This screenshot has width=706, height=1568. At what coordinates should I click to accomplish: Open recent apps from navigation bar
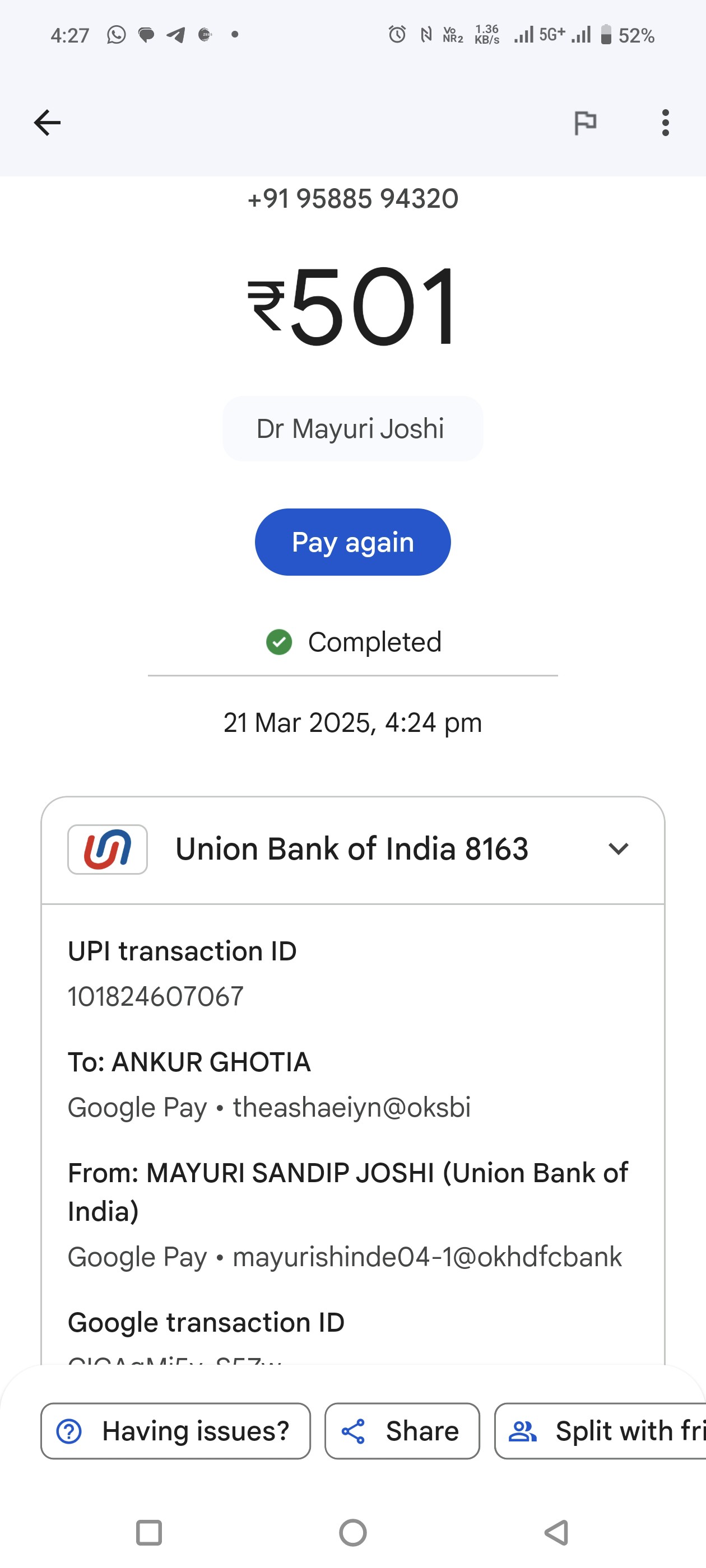pos(148,1533)
